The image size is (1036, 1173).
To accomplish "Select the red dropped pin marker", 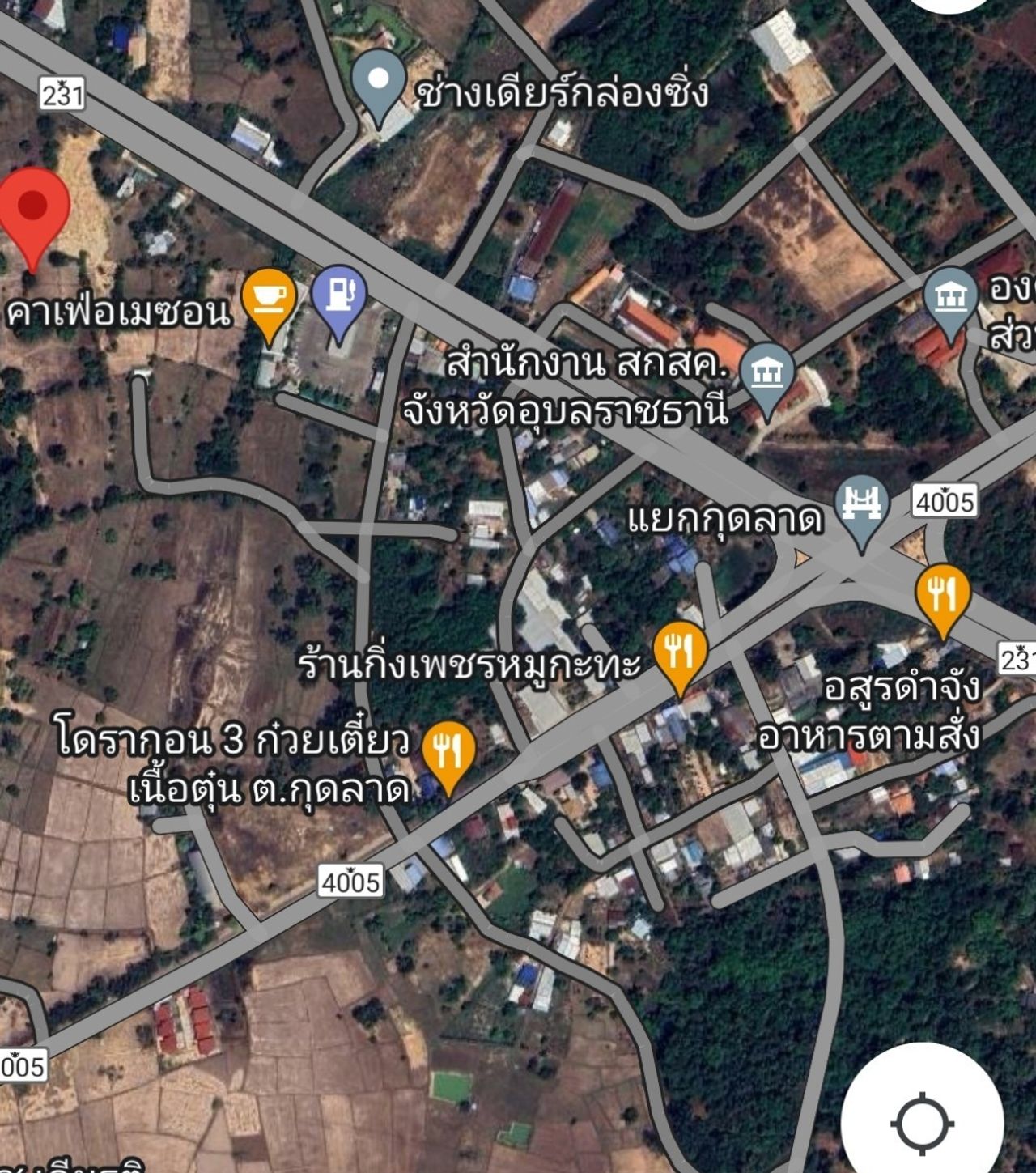I will point(33,209).
